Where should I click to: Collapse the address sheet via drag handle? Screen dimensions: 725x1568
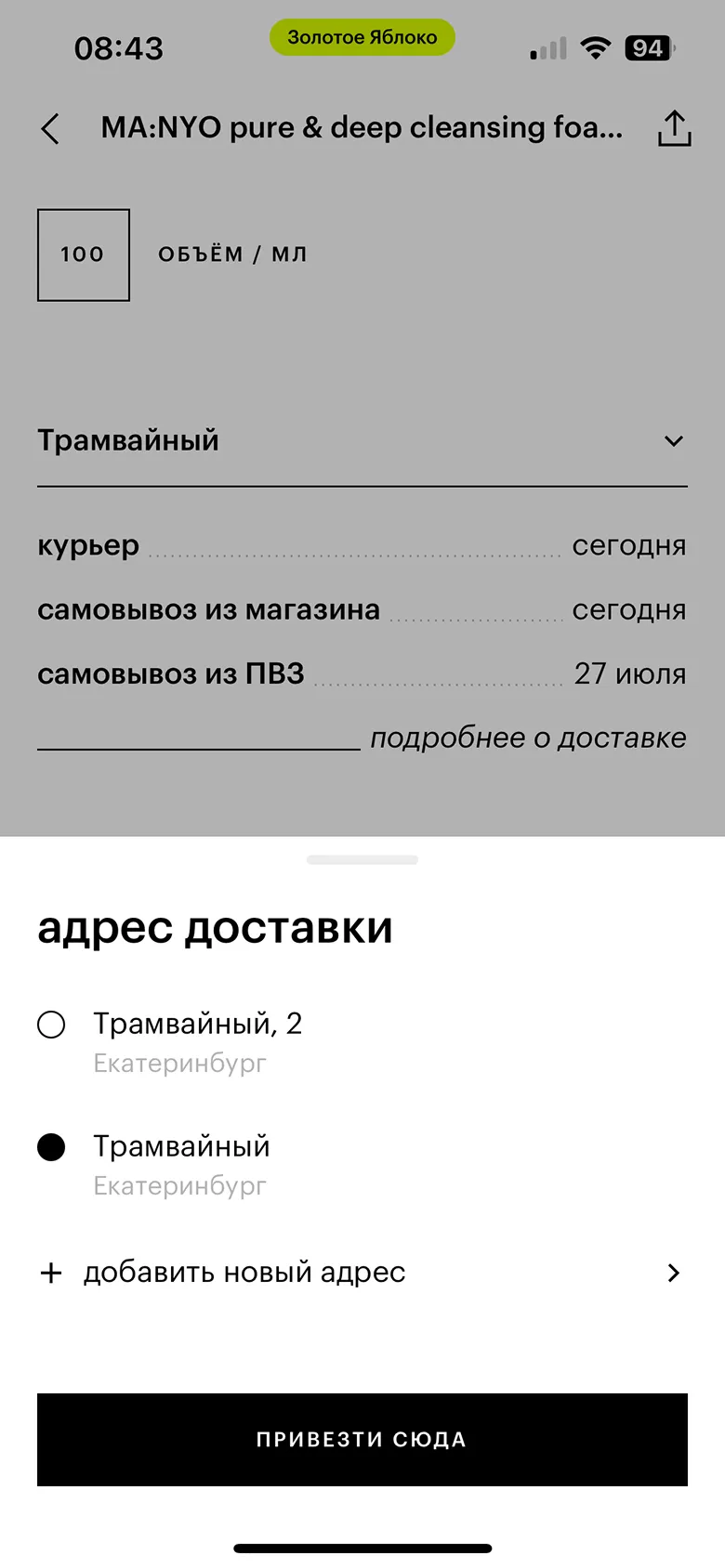pos(362,859)
